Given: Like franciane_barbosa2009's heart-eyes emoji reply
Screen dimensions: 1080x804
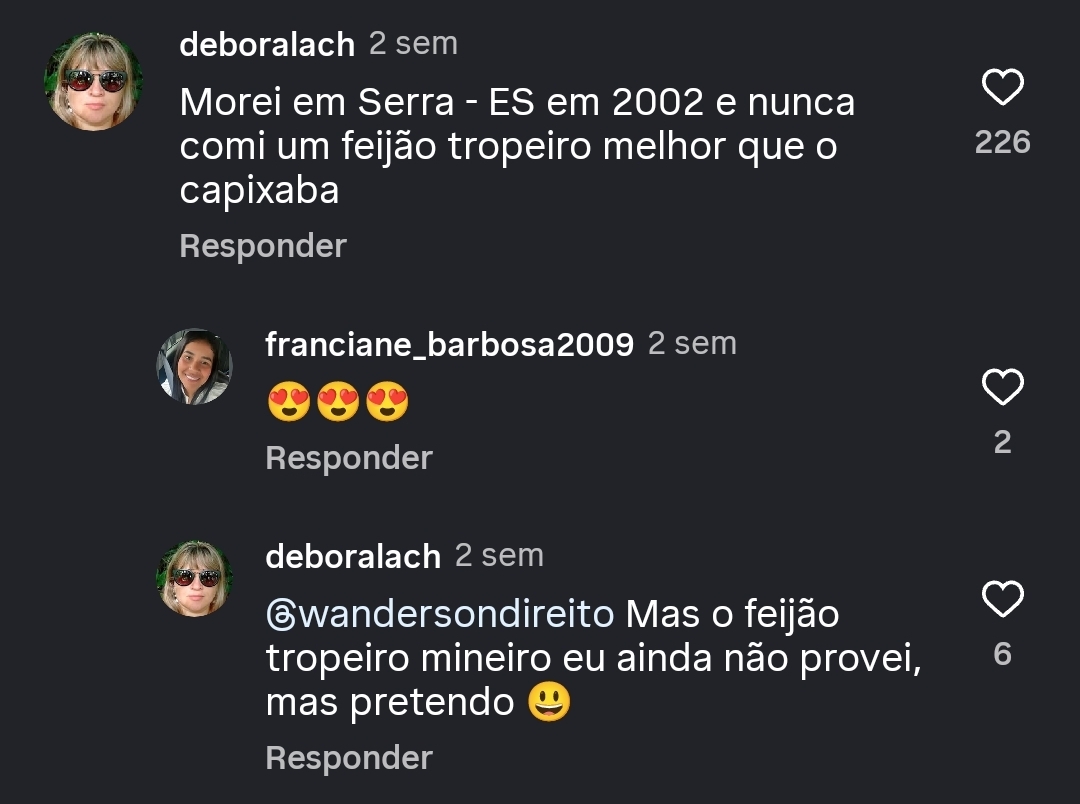Looking at the screenshot, I should click(x=1002, y=387).
